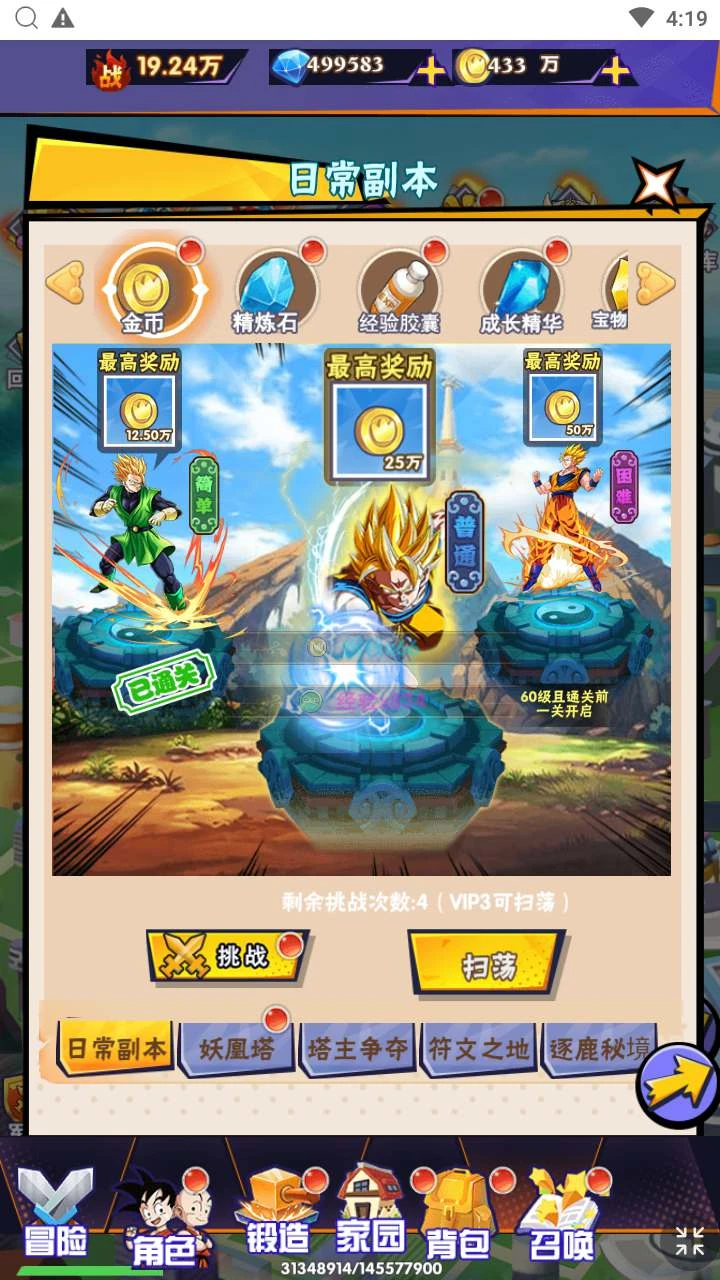The image size is (720, 1280).
Task: Show previous categories with the left arrow
Action: (x=65, y=283)
